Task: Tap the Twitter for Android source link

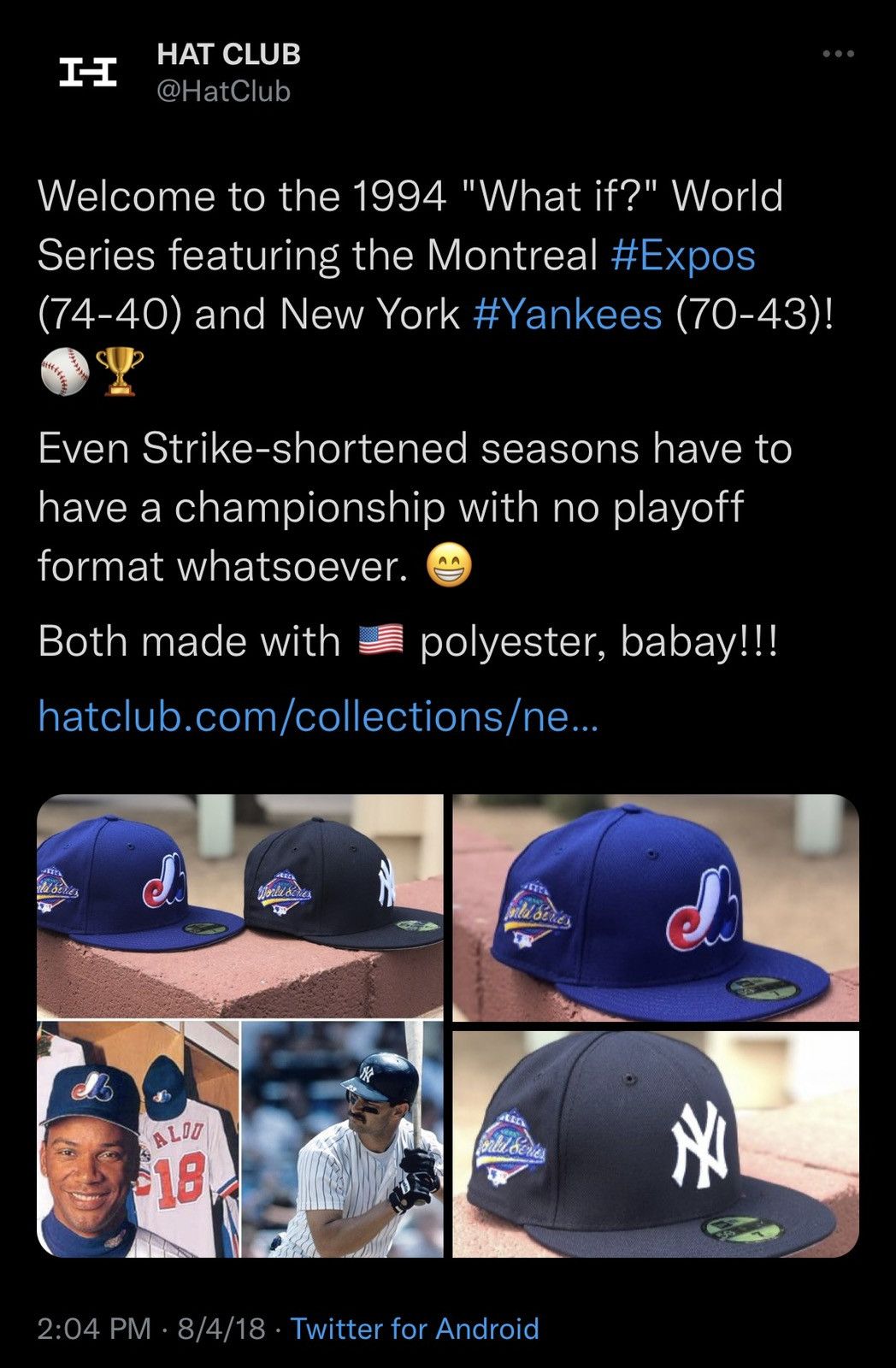Action: [415, 1328]
